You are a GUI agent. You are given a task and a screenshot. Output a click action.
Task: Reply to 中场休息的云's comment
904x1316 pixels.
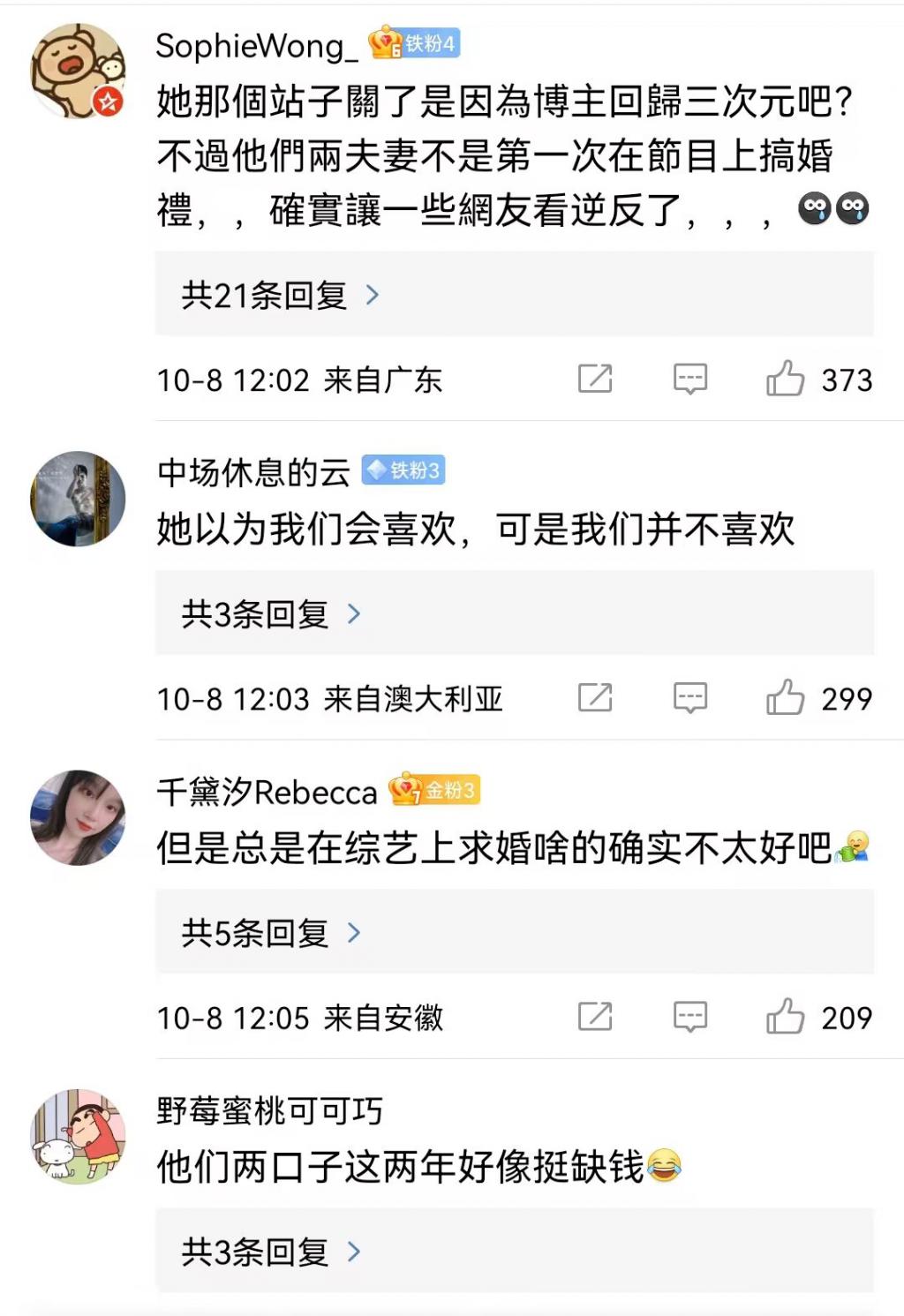[689, 698]
